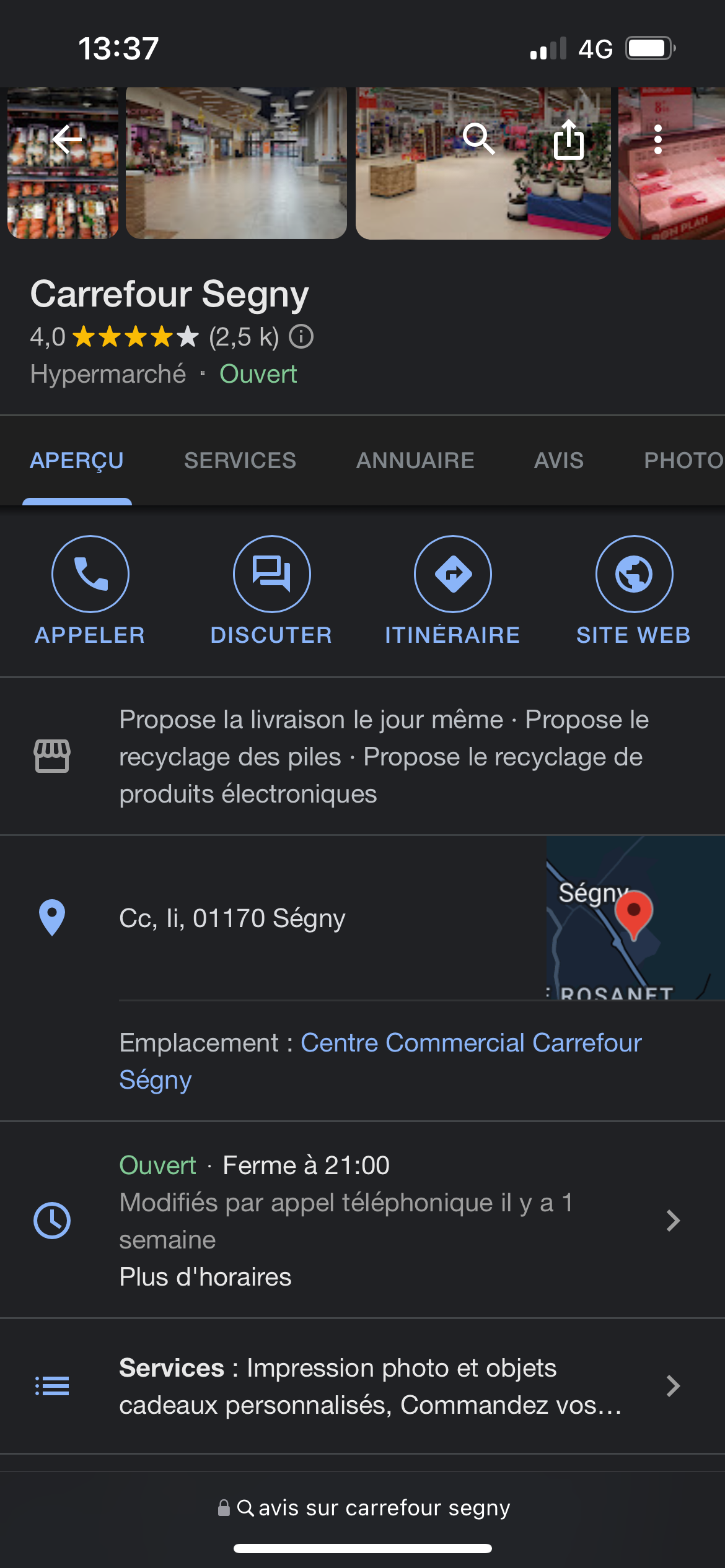Viewport: 725px width, 1568px height.
Task: Go back using the arrow icon
Action: click(x=68, y=139)
